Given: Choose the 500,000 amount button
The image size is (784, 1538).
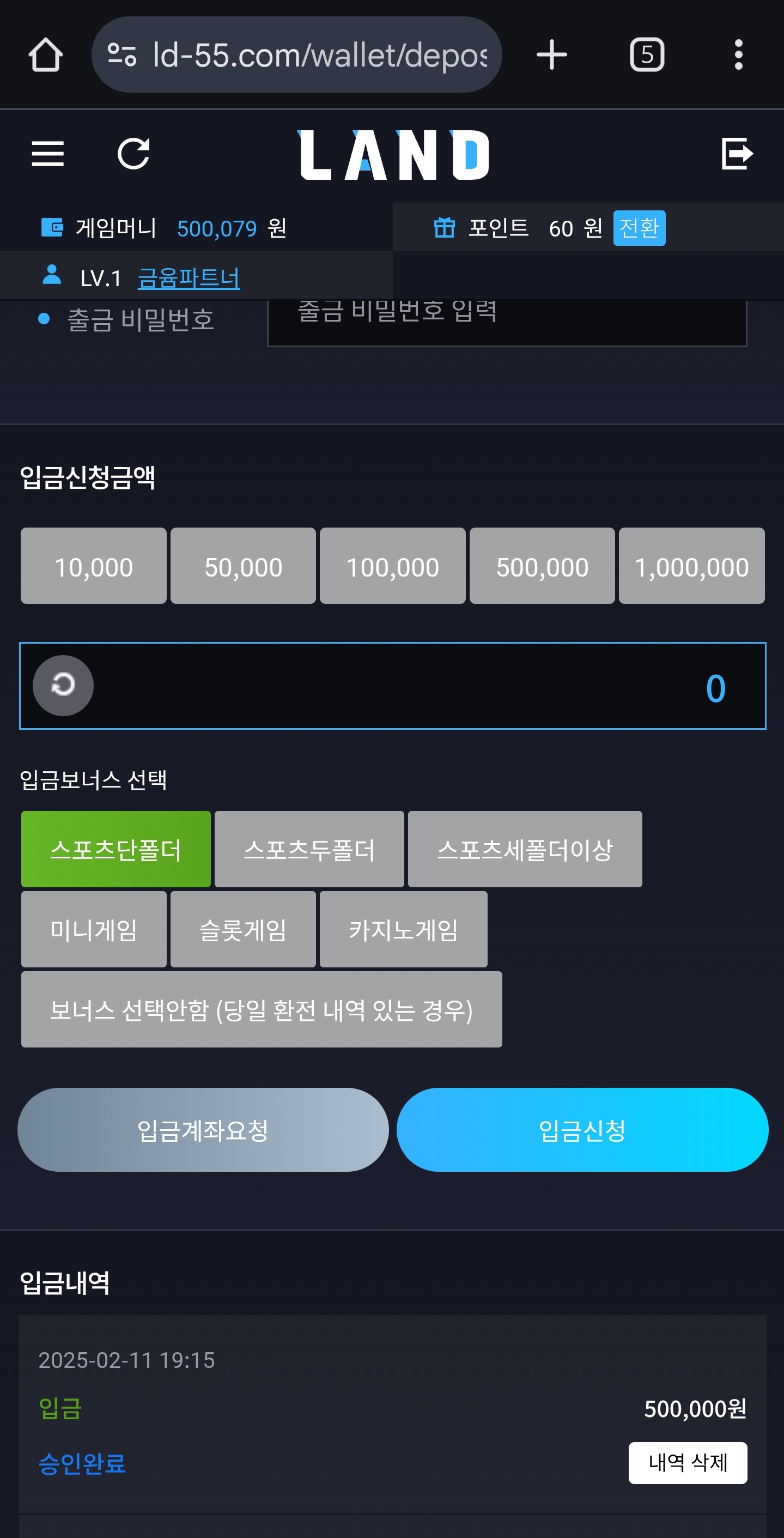Looking at the screenshot, I should [542, 566].
